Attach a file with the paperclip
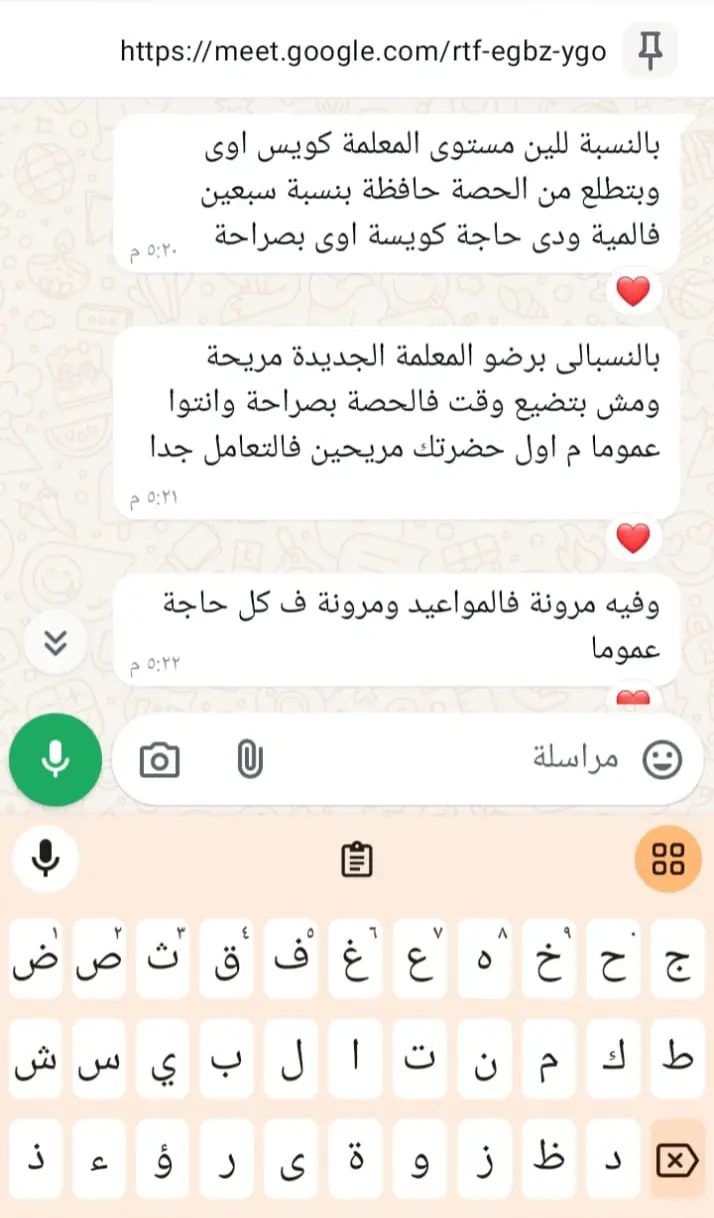This screenshot has width=714, height=1218. tap(249, 761)
